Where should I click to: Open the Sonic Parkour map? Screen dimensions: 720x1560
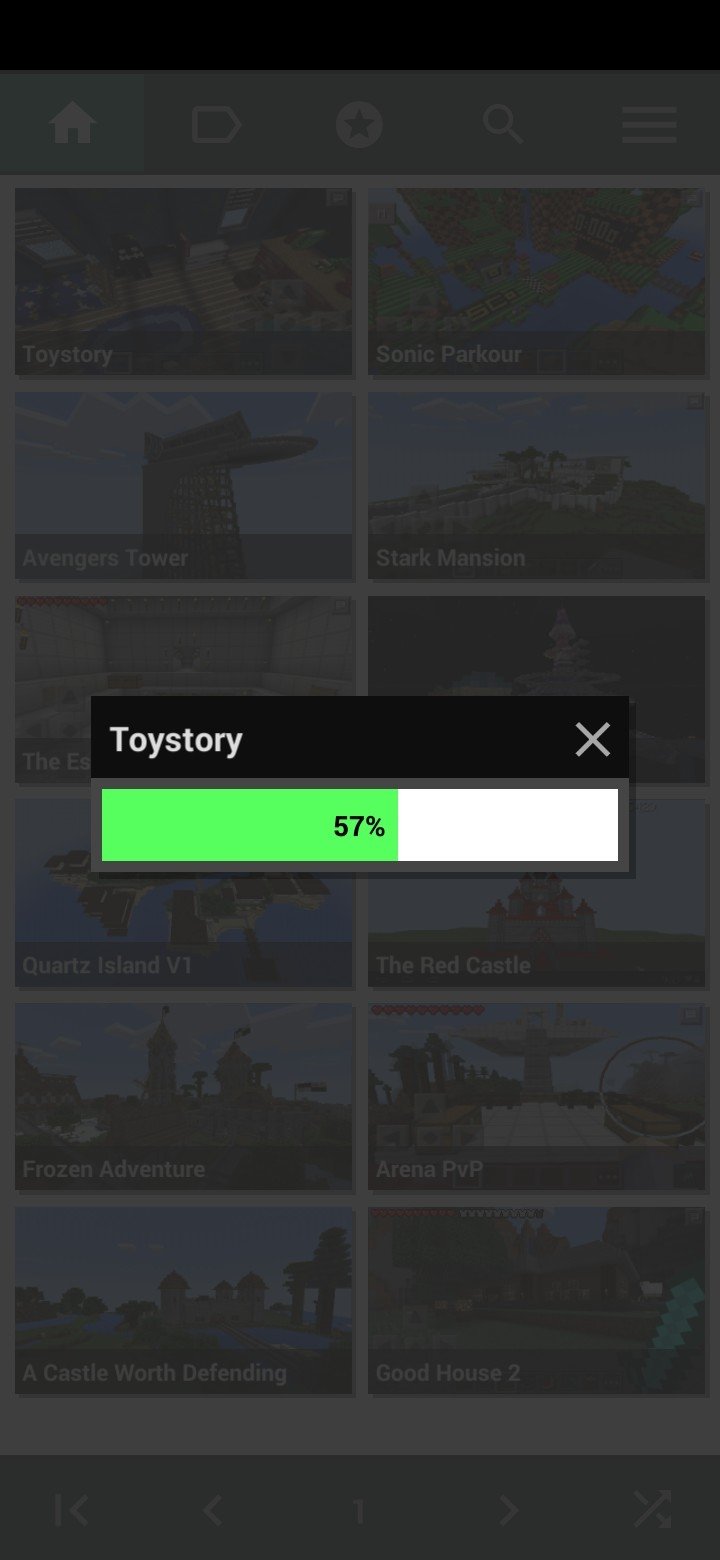click(x=536, y=282)
